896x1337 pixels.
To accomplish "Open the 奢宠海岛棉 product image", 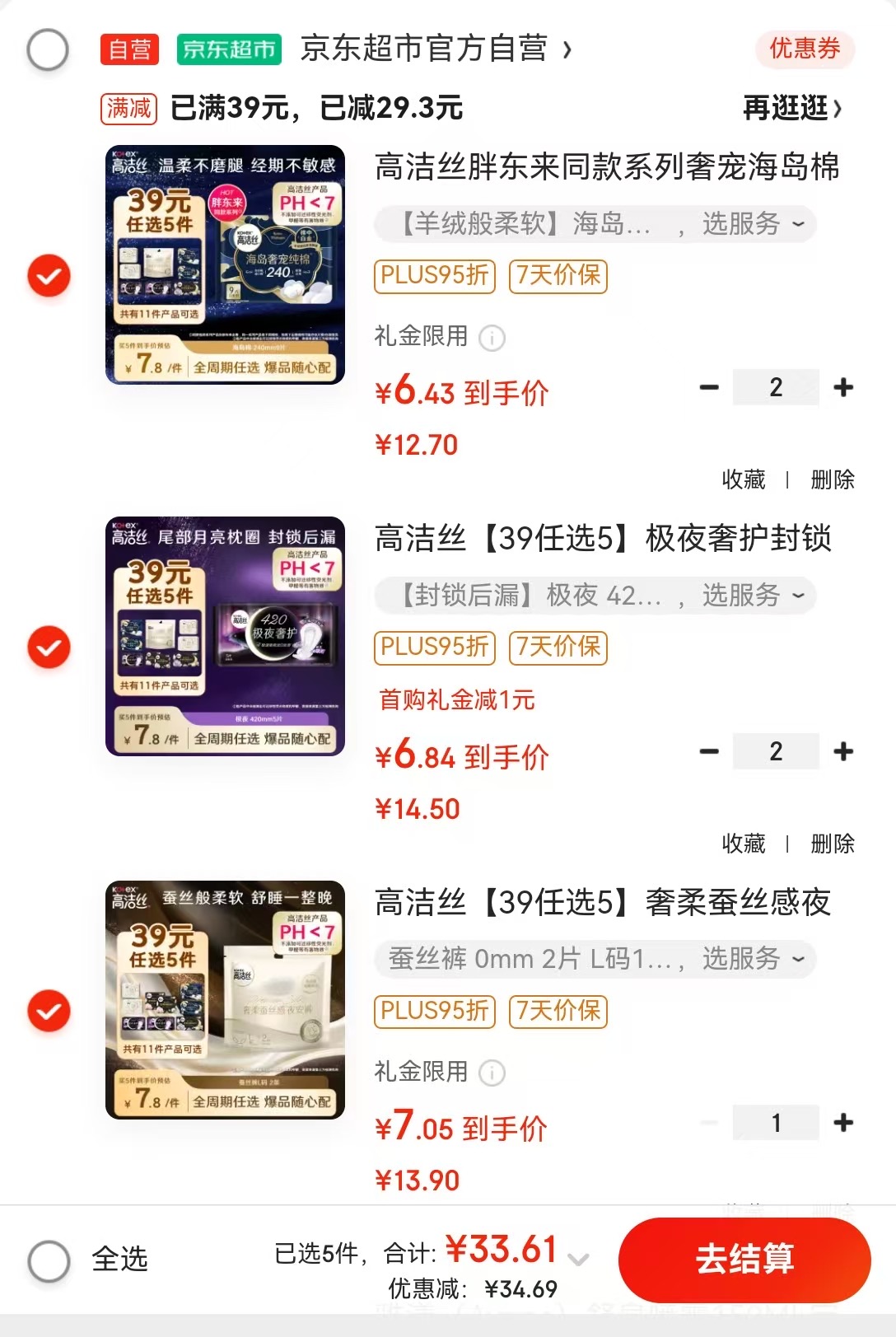I will 225,264.
